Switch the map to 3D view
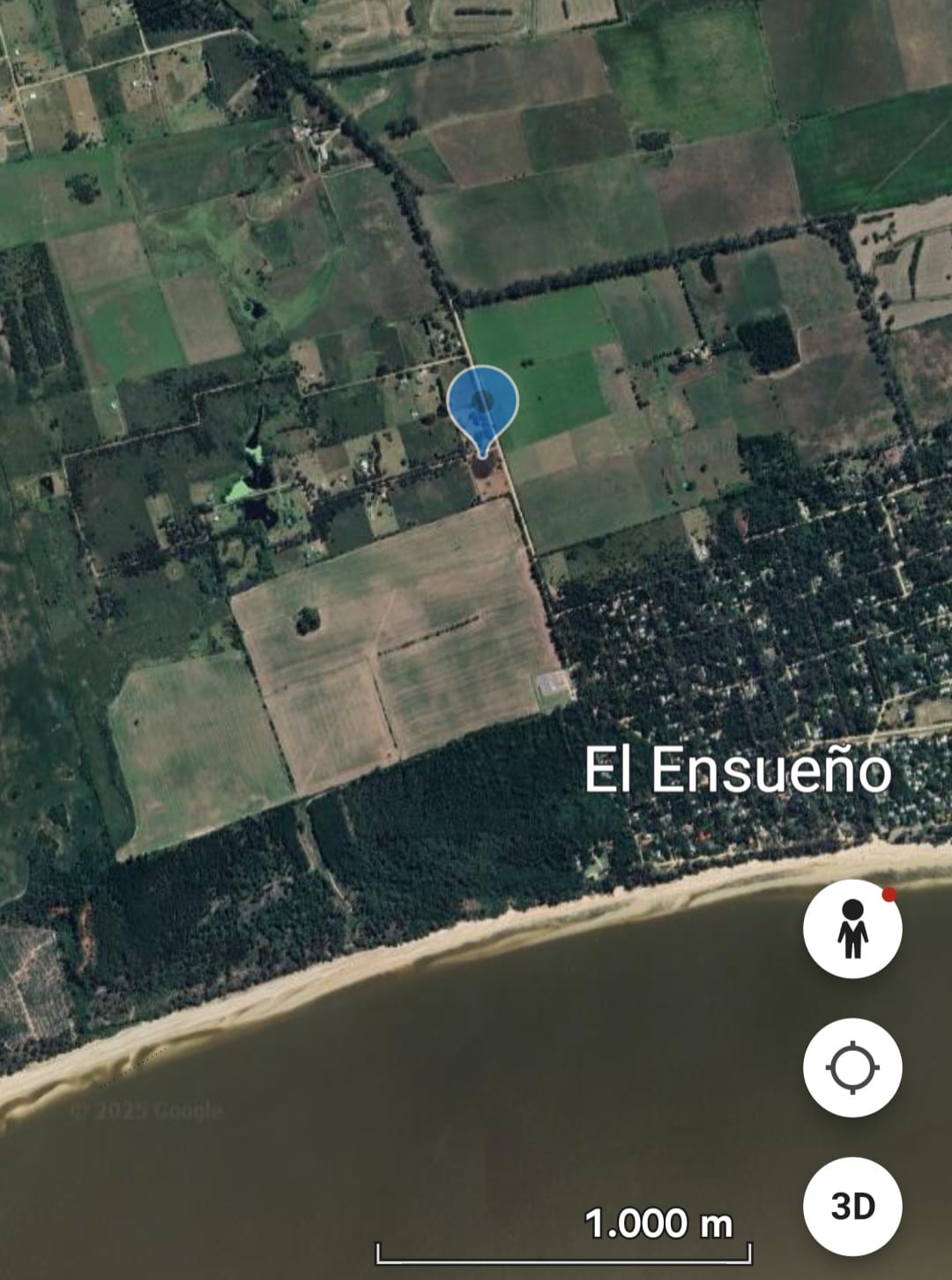The image size is (952, 1280). 852,1206
